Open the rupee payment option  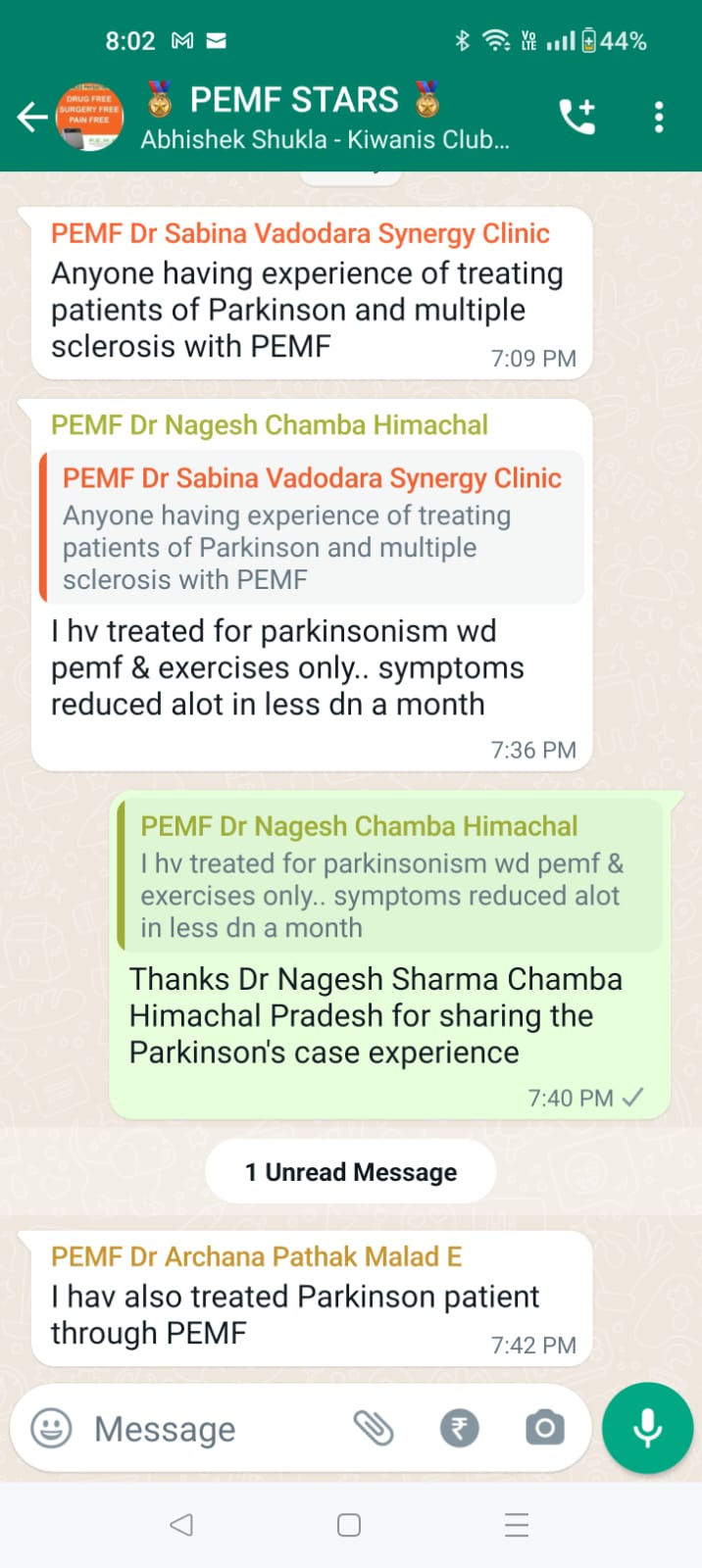pos(459,1429)
